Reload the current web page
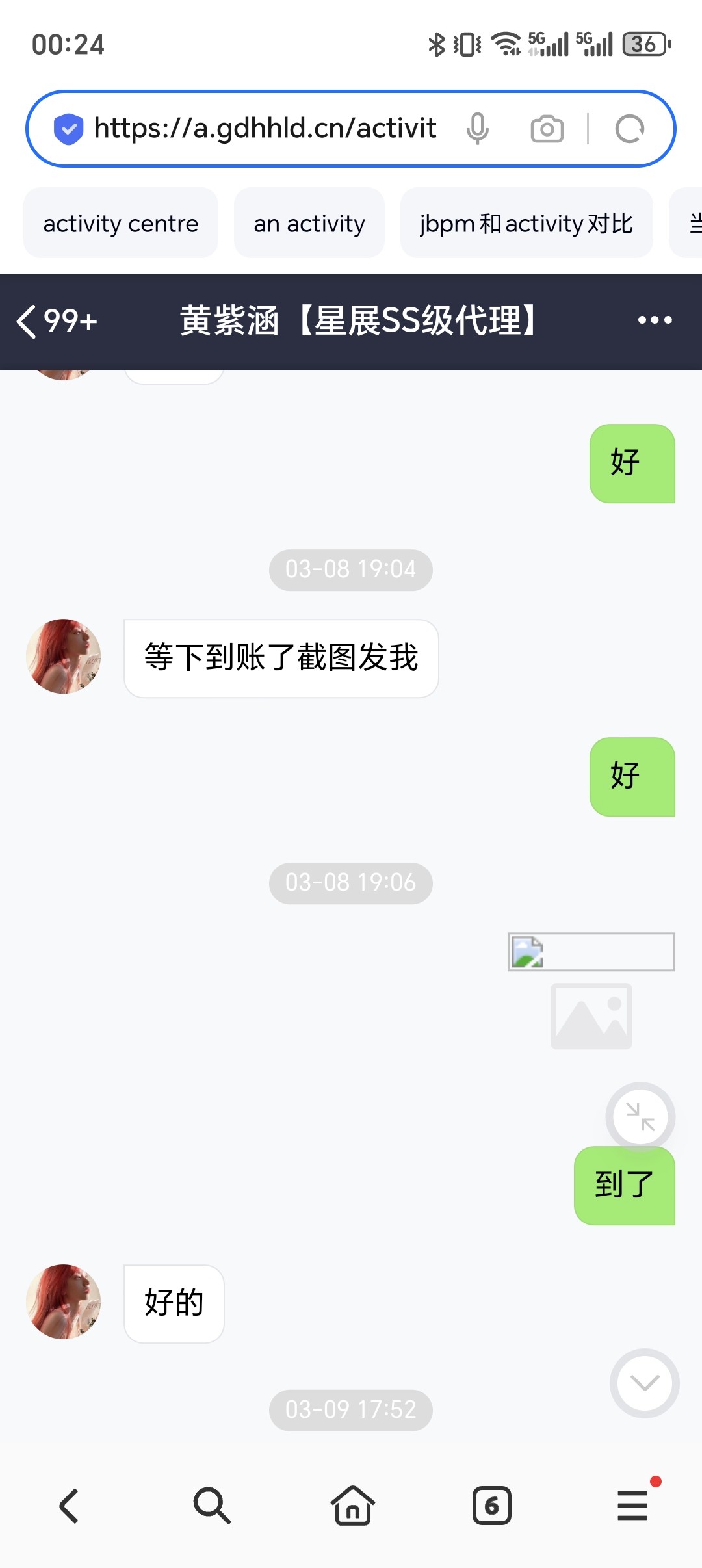Screen dimensions: 702x1568 (629, 129)
